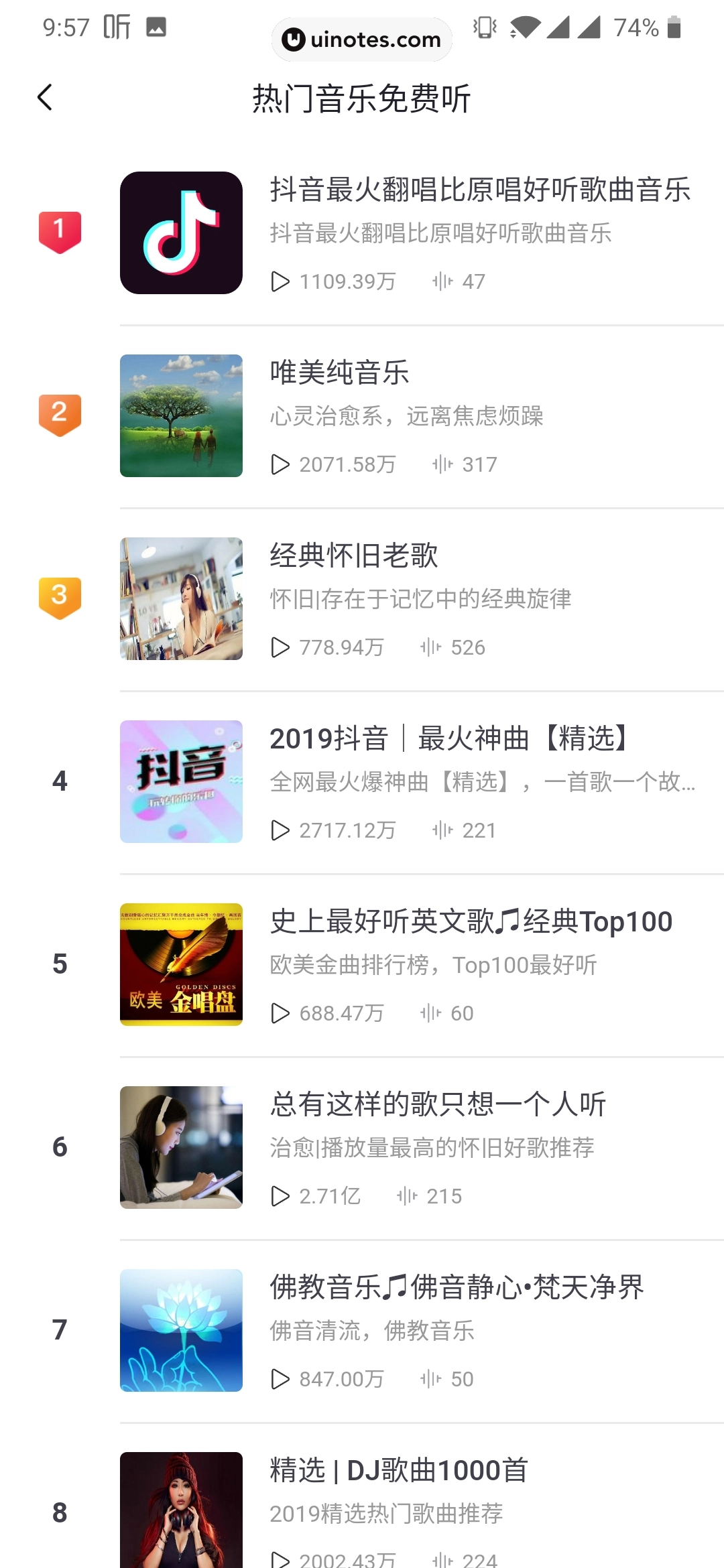This screenshot has width=724, height=1568.
Task: Click the play icon next to 688.47万
Action: click(279, 1012)
